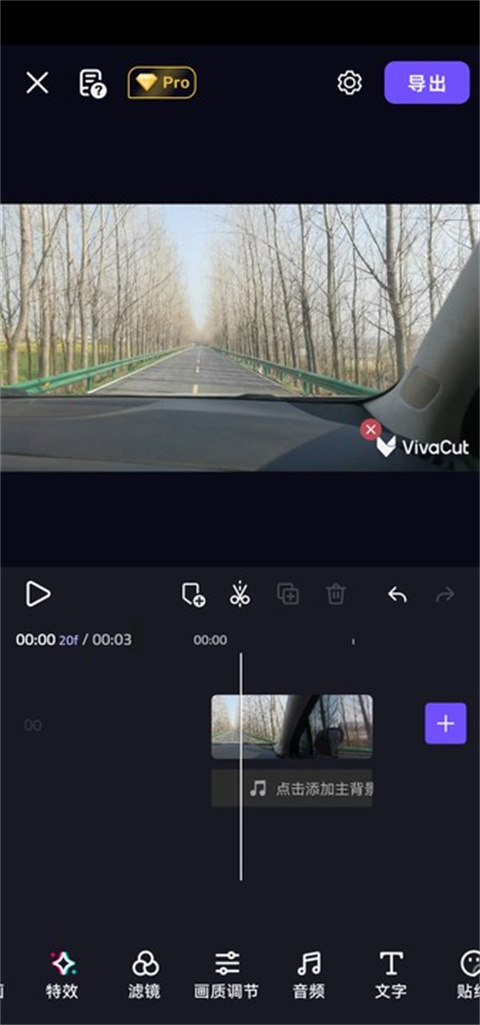Open the Pro upgrade badge
The height and width of the screenshot is (1025, 480).
[x=162, y=83]
